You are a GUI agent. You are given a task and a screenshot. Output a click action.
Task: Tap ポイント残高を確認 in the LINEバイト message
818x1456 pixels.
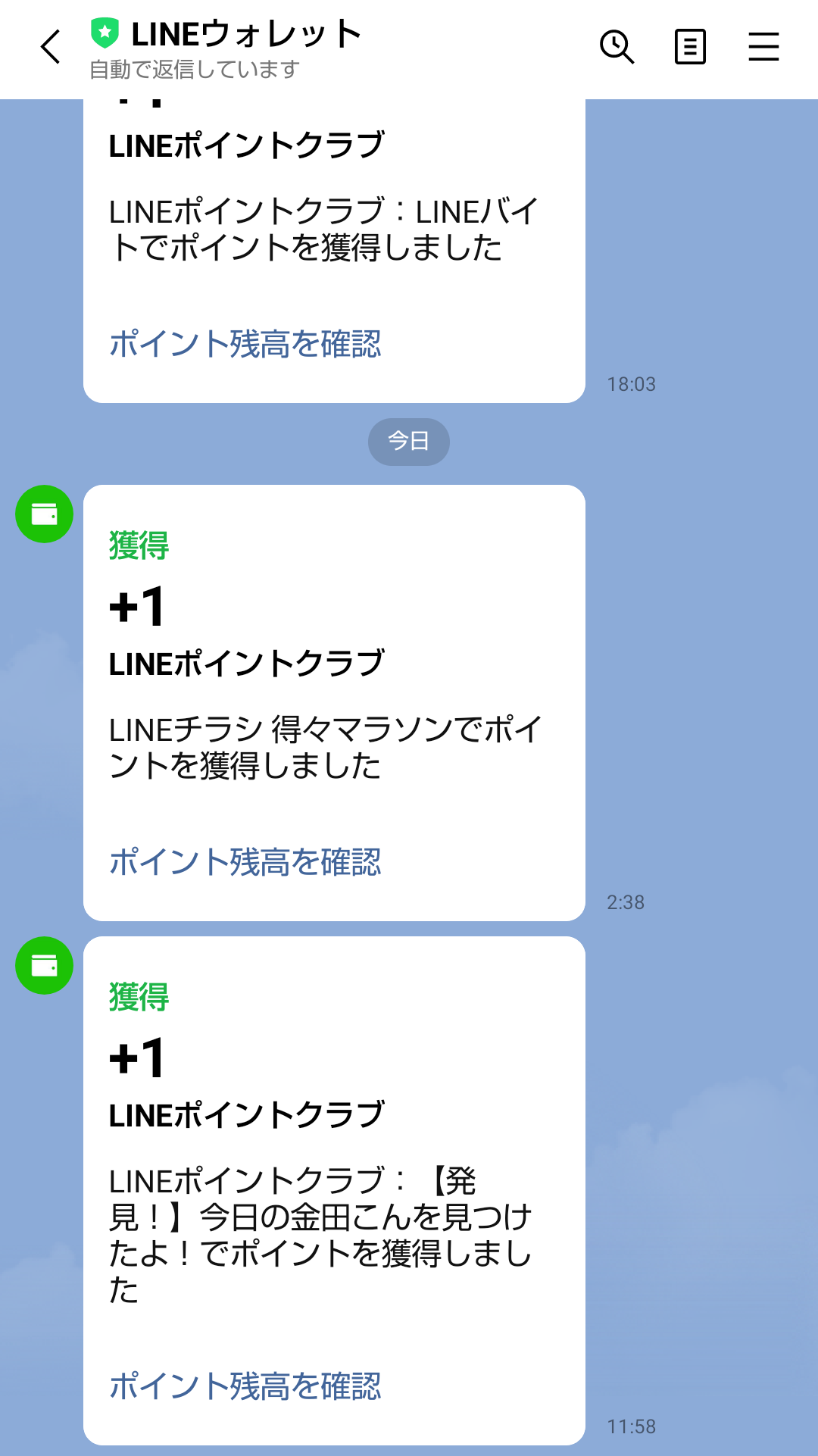(x=245, y=344)
